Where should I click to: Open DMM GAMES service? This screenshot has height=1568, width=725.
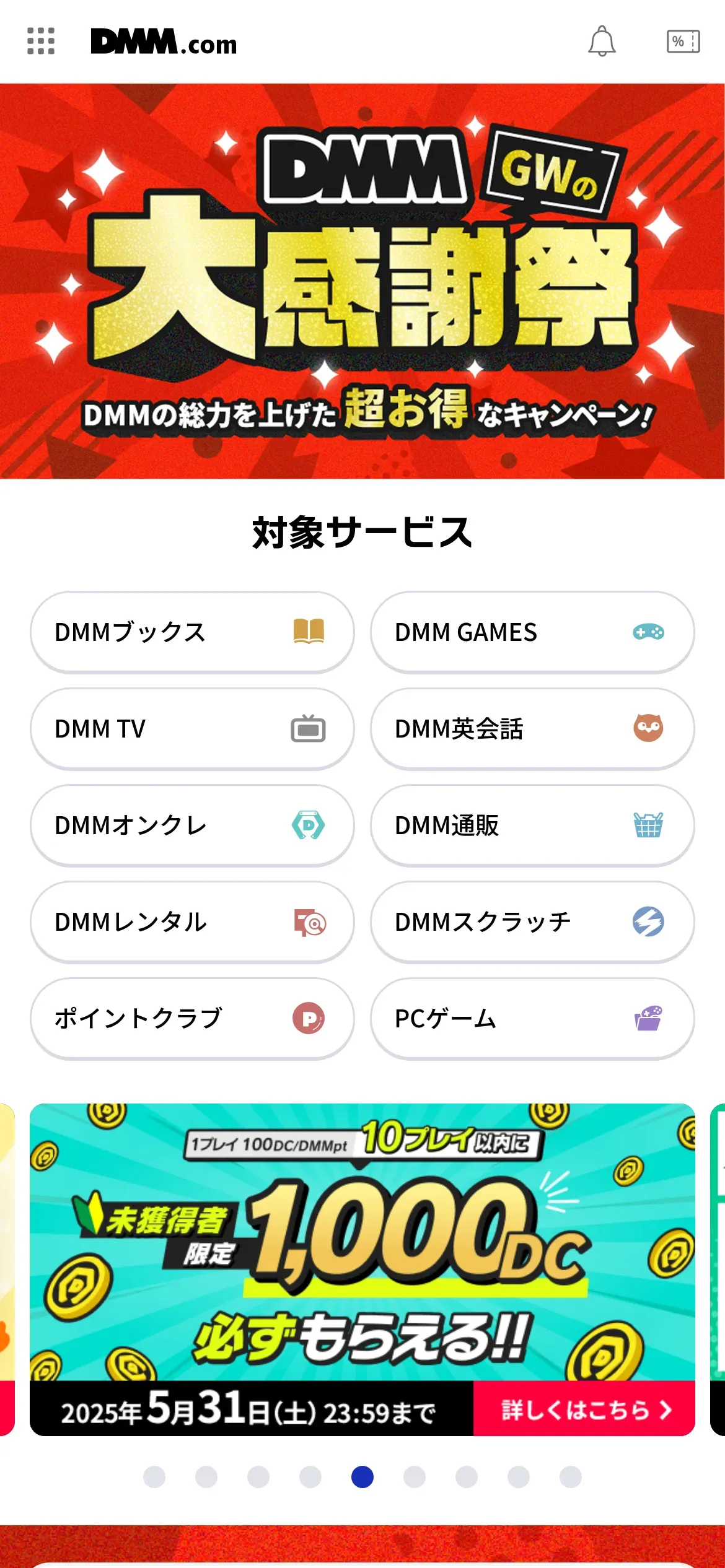pyautogui.click(x=532, y=632)
